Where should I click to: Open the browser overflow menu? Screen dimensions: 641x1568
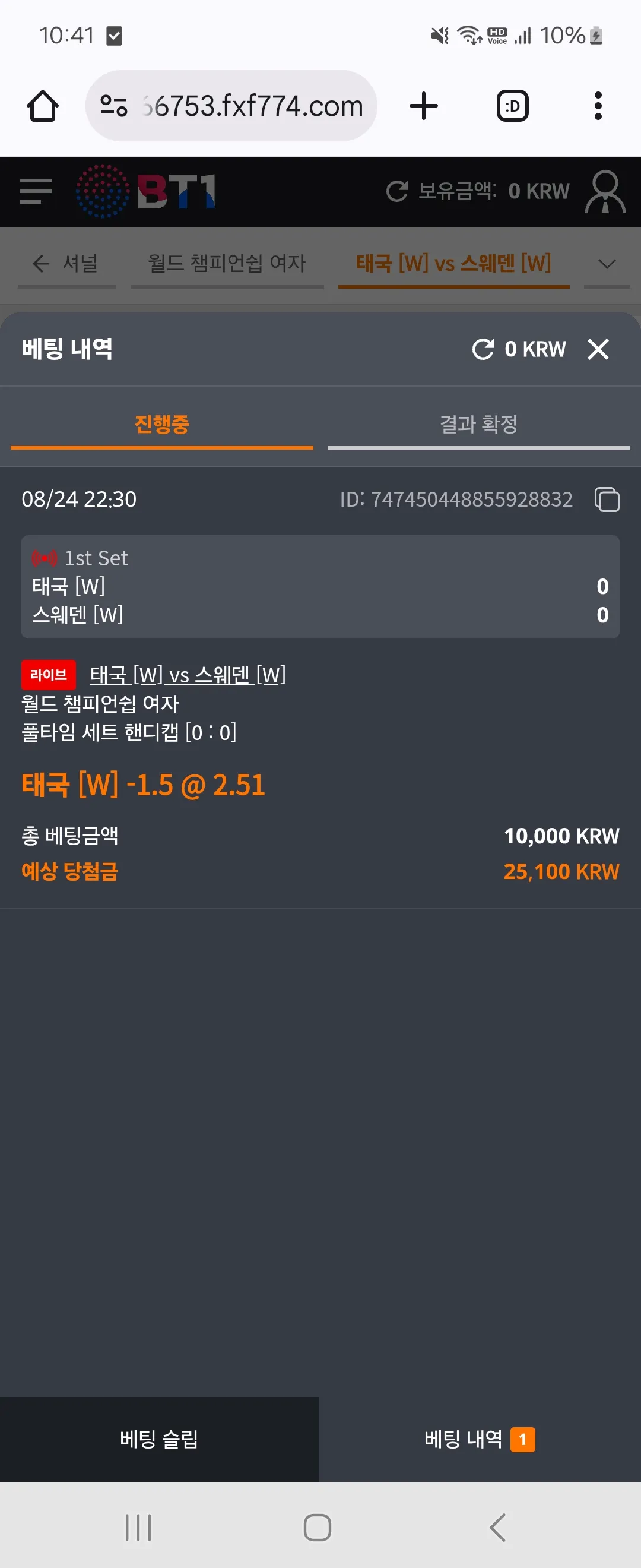coord(598,106)
